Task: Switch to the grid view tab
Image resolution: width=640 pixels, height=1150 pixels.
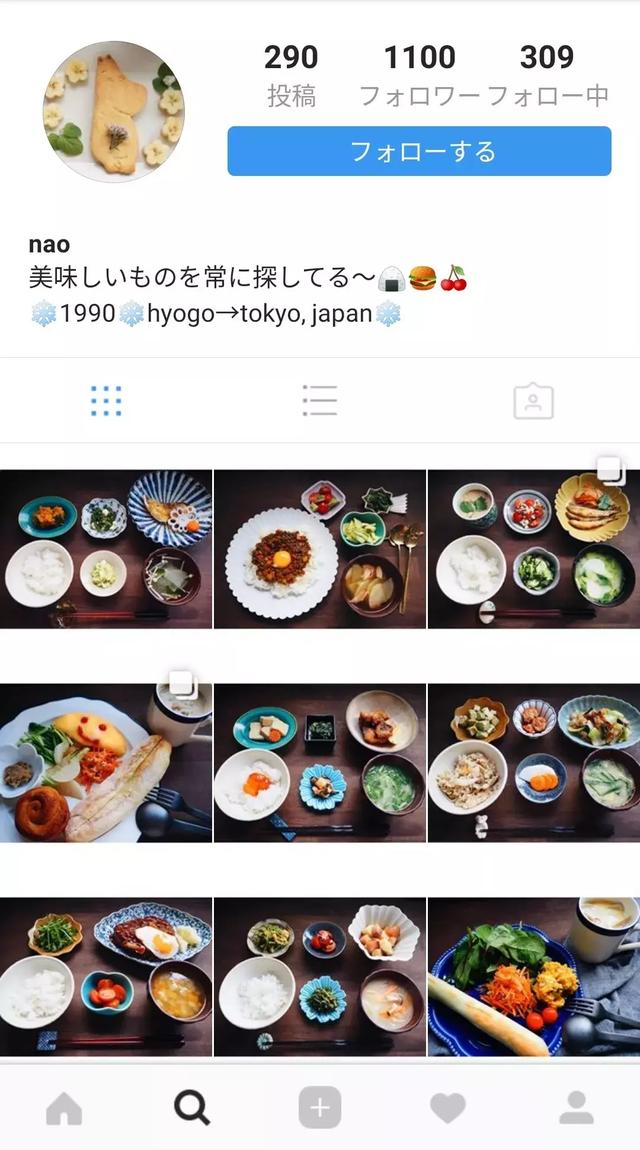Action: (x=106, y=400)
